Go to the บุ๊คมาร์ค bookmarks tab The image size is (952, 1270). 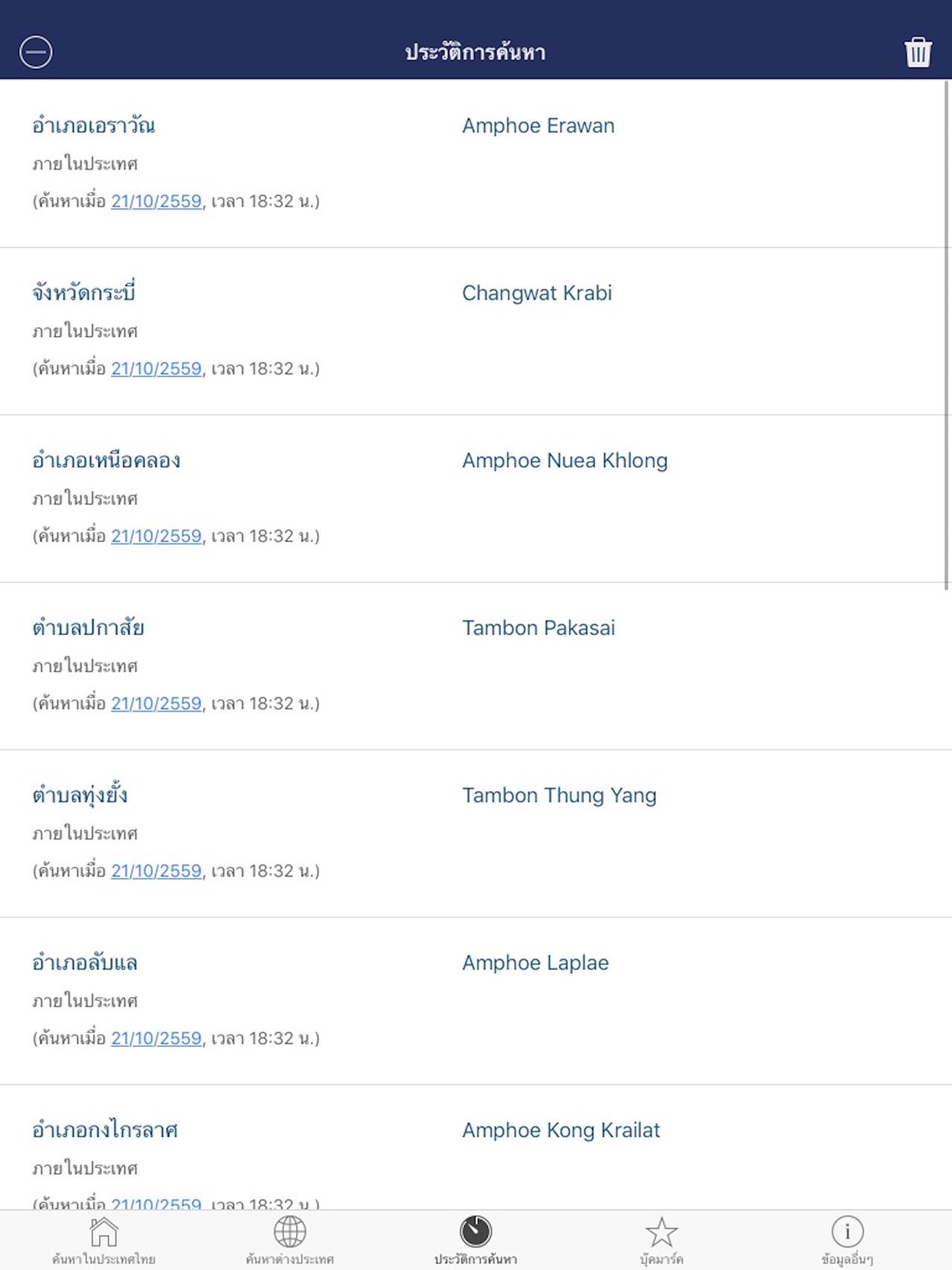pos(661,1241)
